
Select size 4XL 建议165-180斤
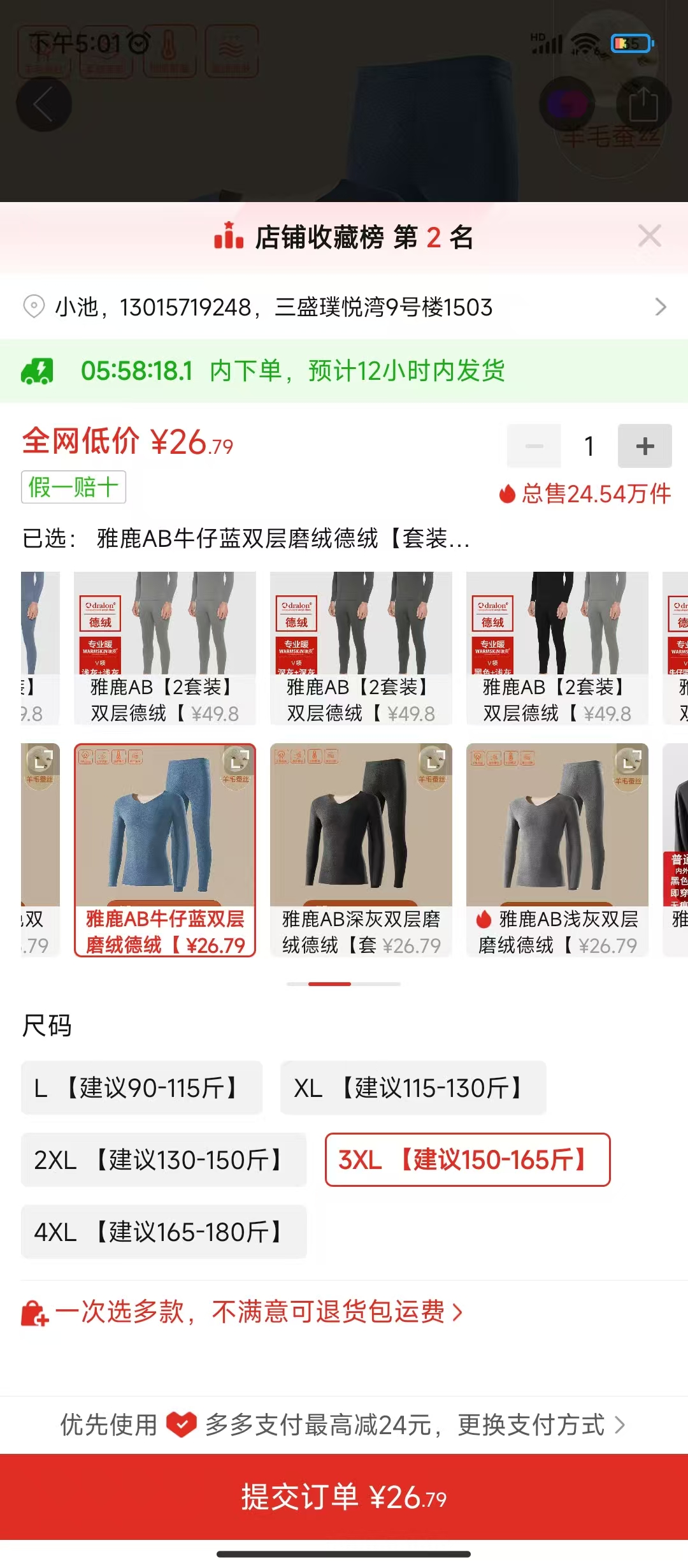(x=164, y=1232)
